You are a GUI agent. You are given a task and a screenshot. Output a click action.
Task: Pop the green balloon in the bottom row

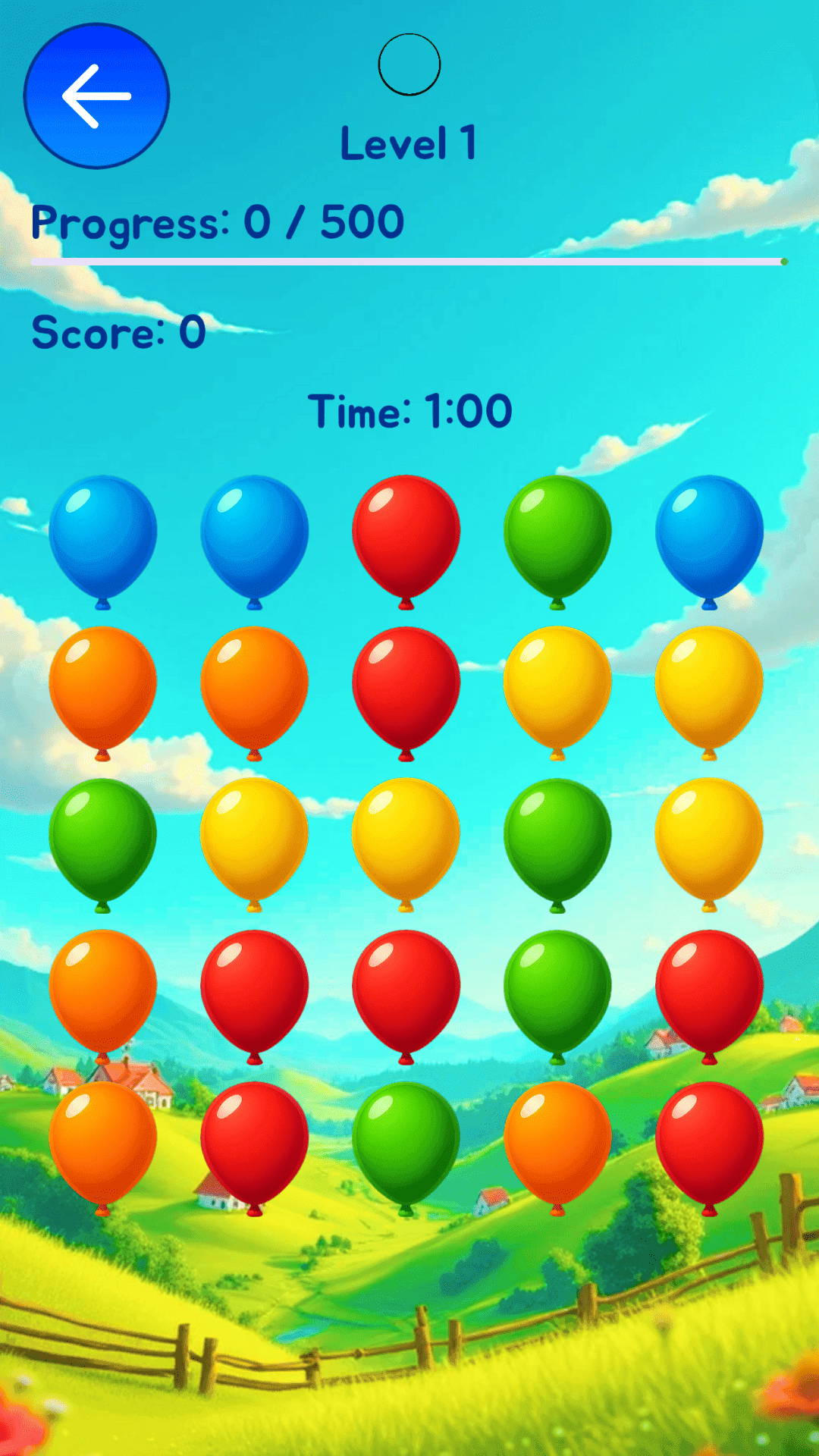[x=406, y=1141]
